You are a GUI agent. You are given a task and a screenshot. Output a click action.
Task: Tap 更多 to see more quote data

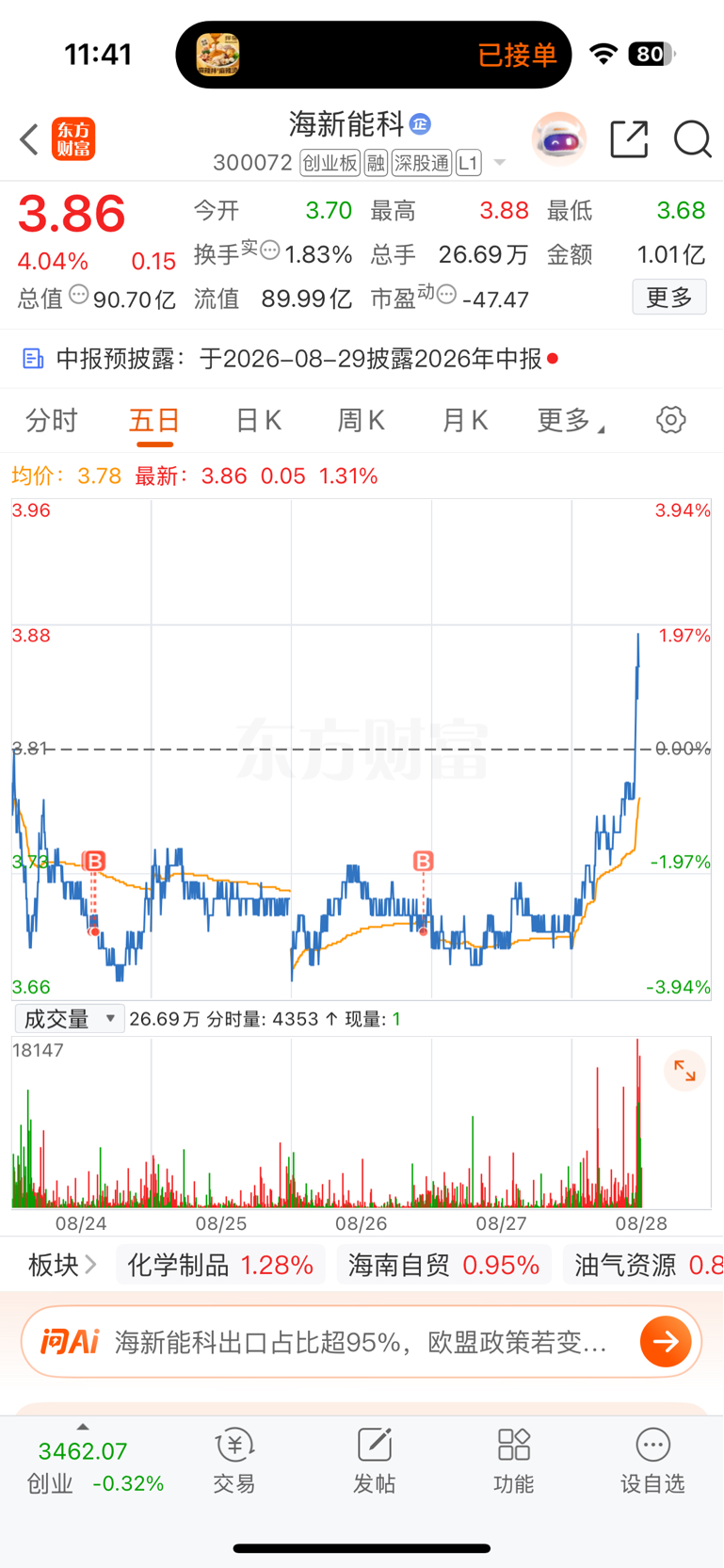click(x=669, y=298)
